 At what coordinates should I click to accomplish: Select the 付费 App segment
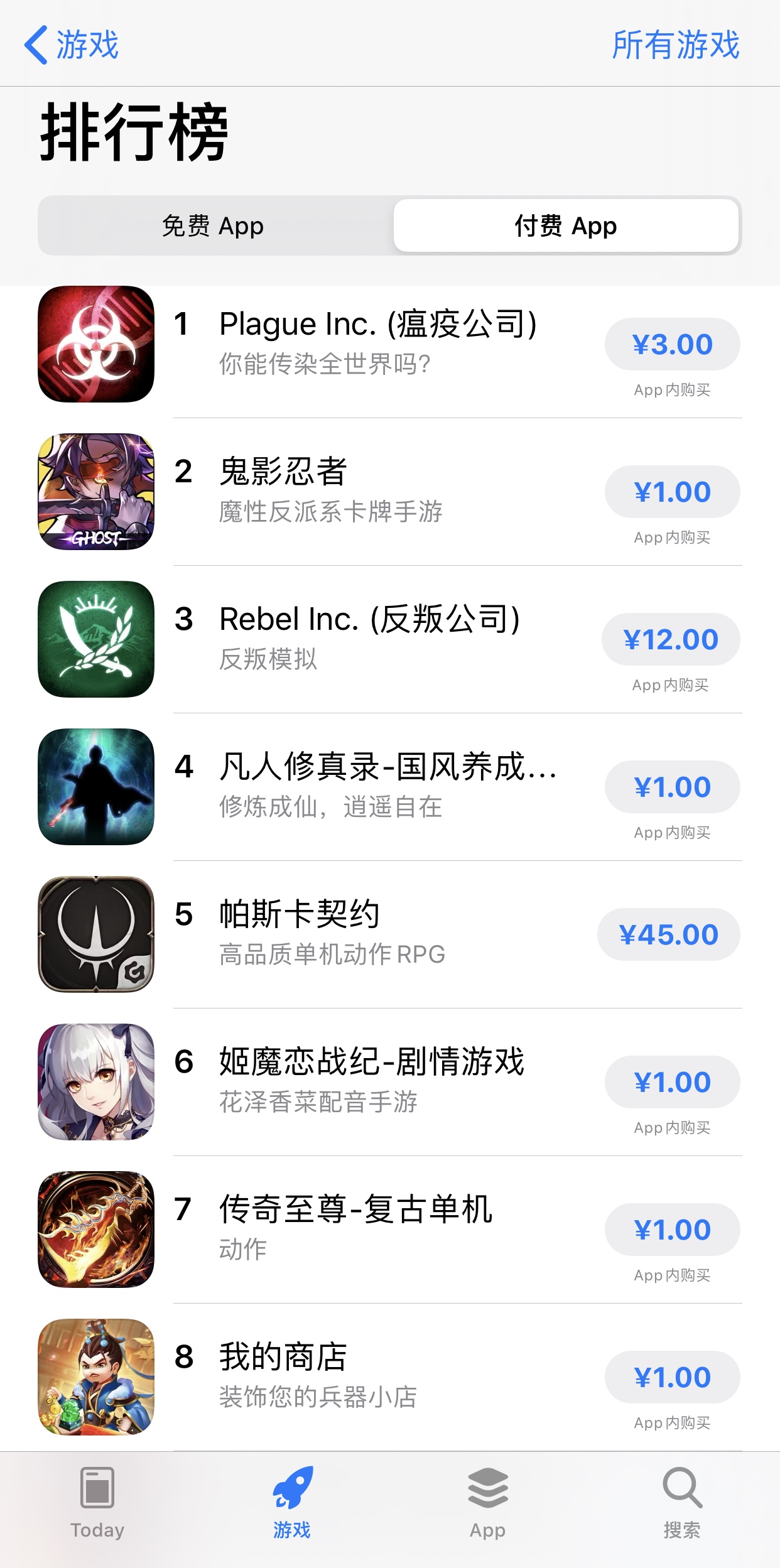[566, 226]
